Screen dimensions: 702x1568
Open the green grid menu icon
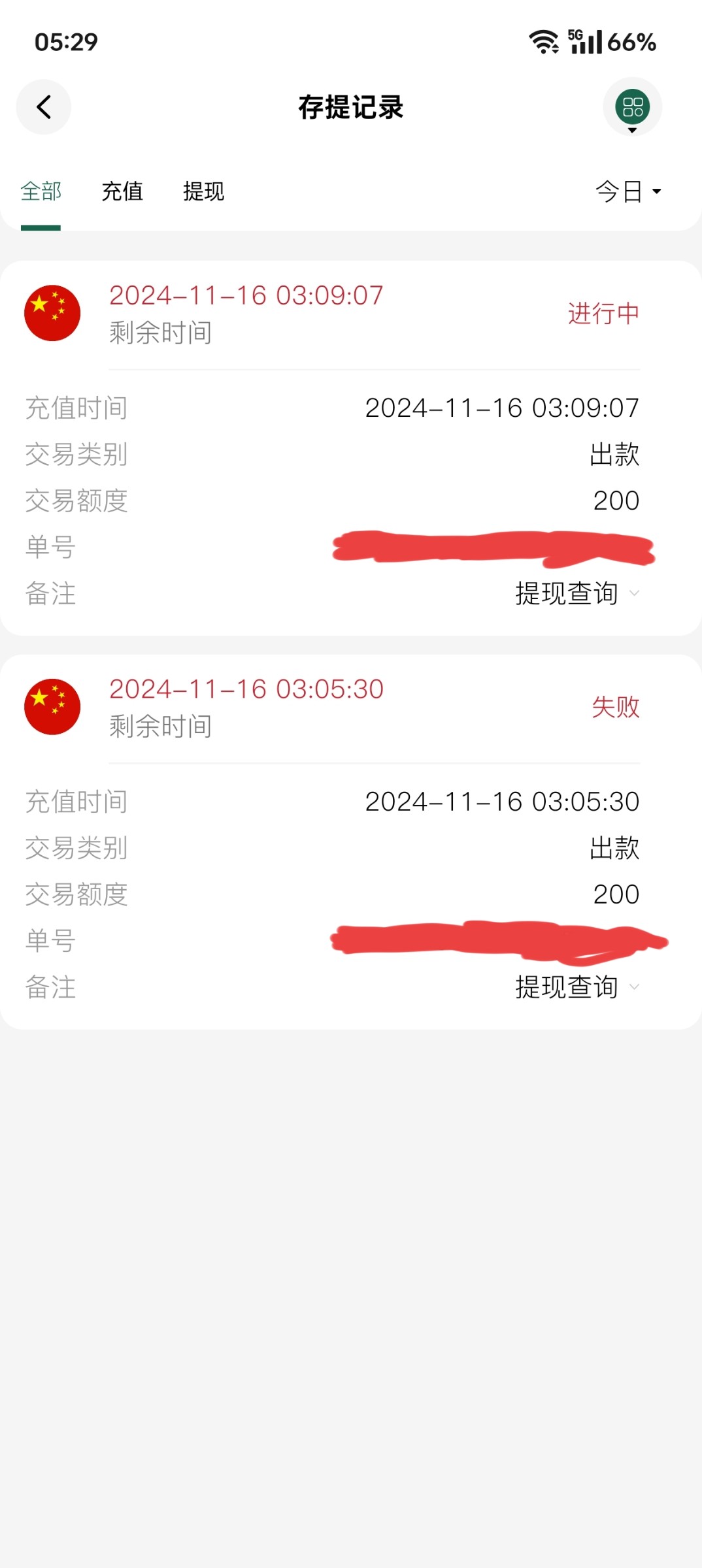(632, 107)
